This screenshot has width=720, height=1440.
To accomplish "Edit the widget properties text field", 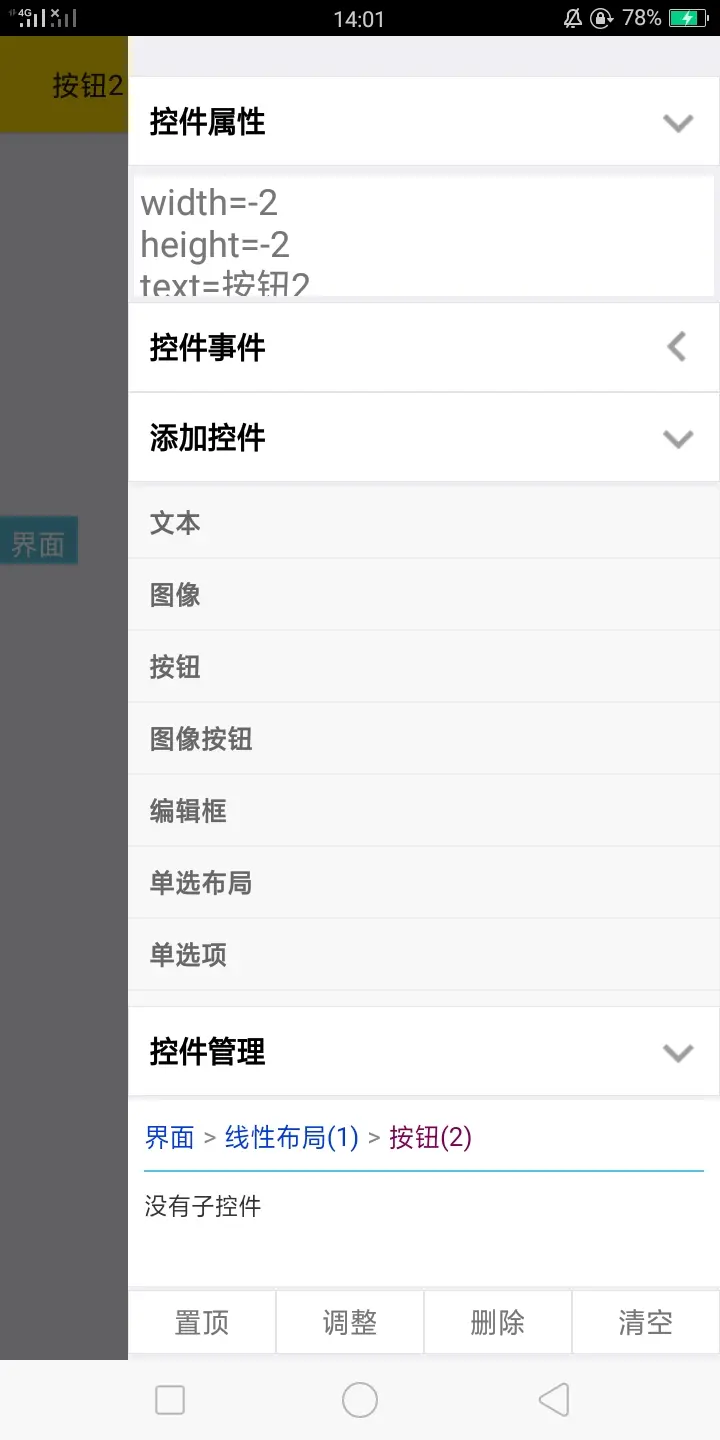I will coord(424,237).
